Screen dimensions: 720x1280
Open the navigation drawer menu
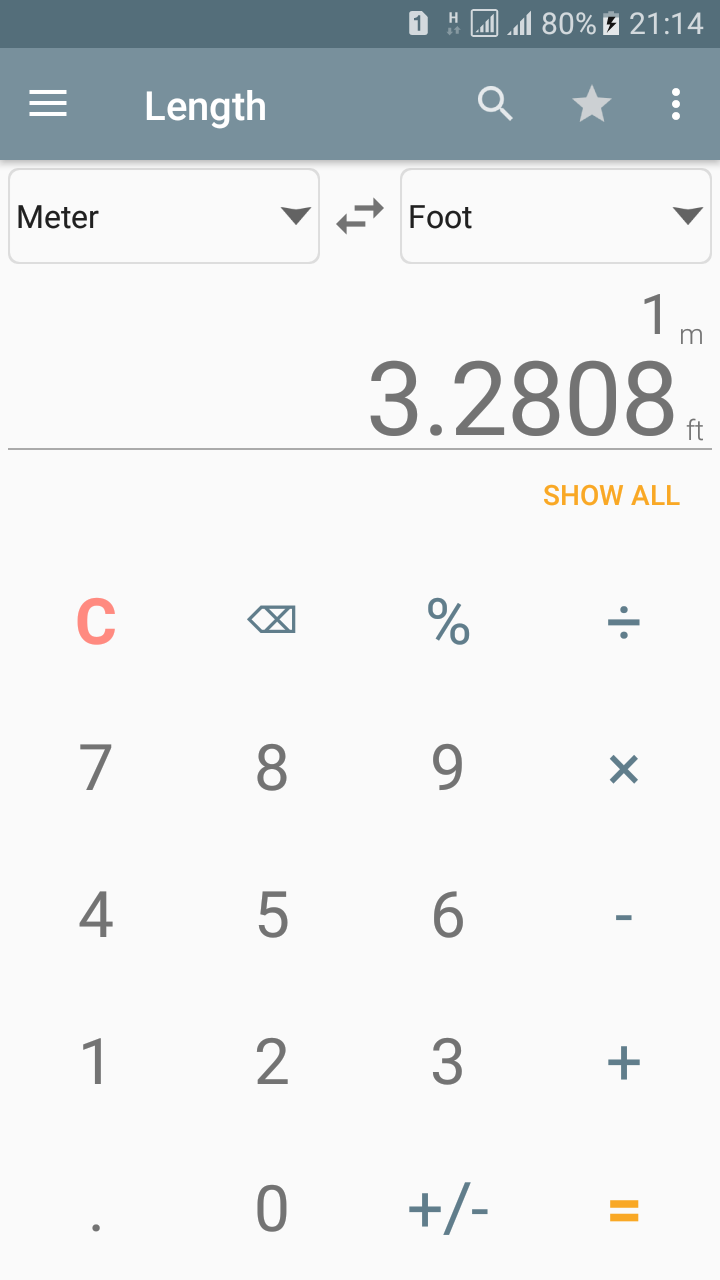coord(47,104)
